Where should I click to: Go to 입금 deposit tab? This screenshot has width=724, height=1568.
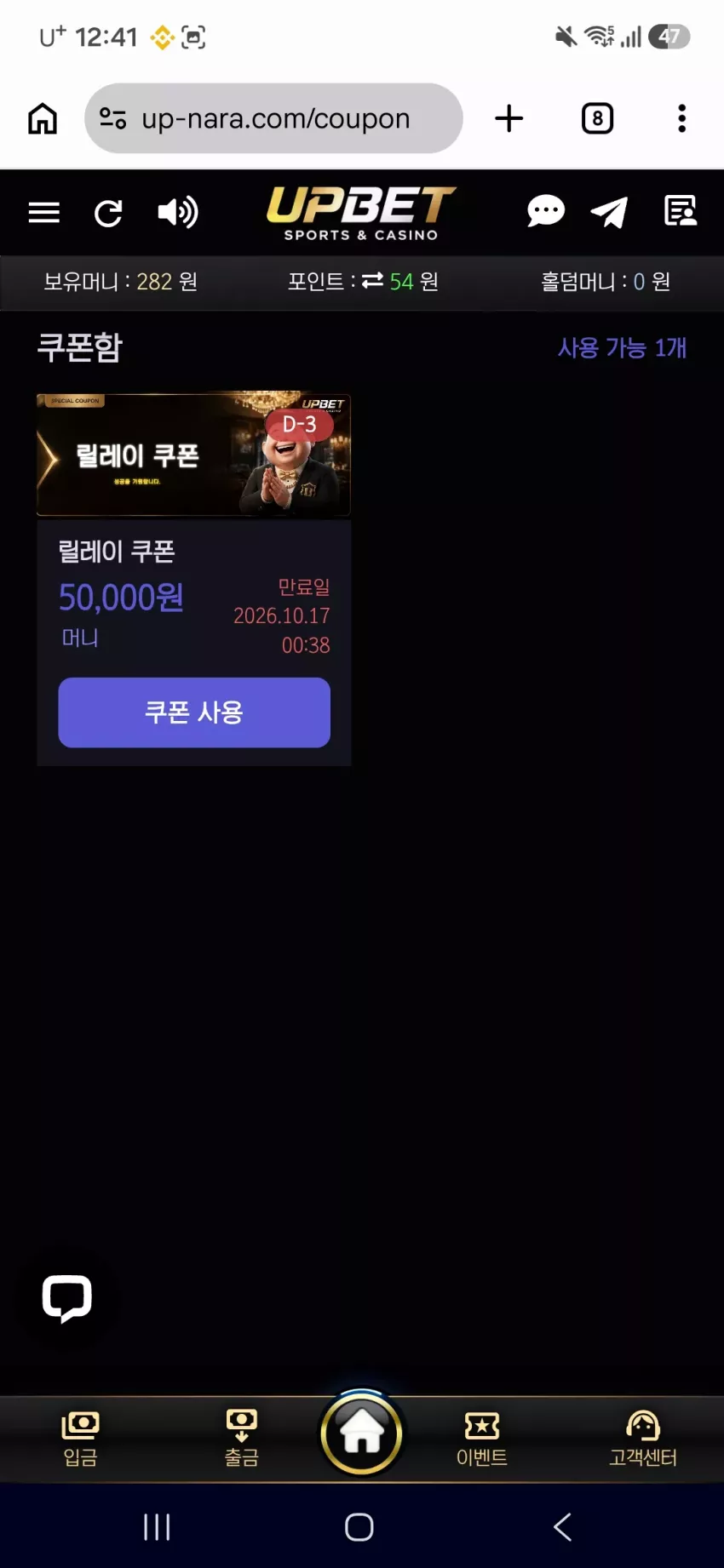80,1439
